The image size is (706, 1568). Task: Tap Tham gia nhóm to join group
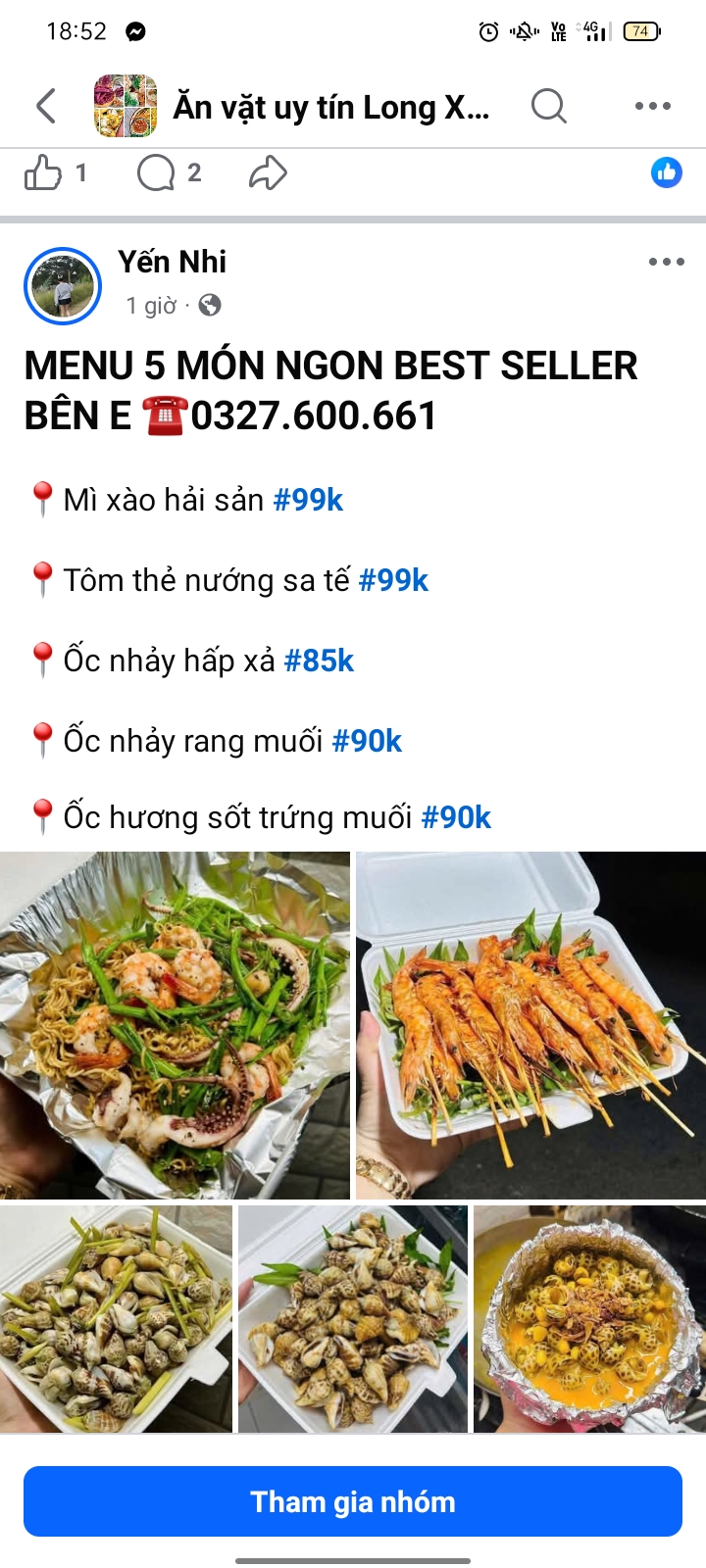[x=353, y=1501]
